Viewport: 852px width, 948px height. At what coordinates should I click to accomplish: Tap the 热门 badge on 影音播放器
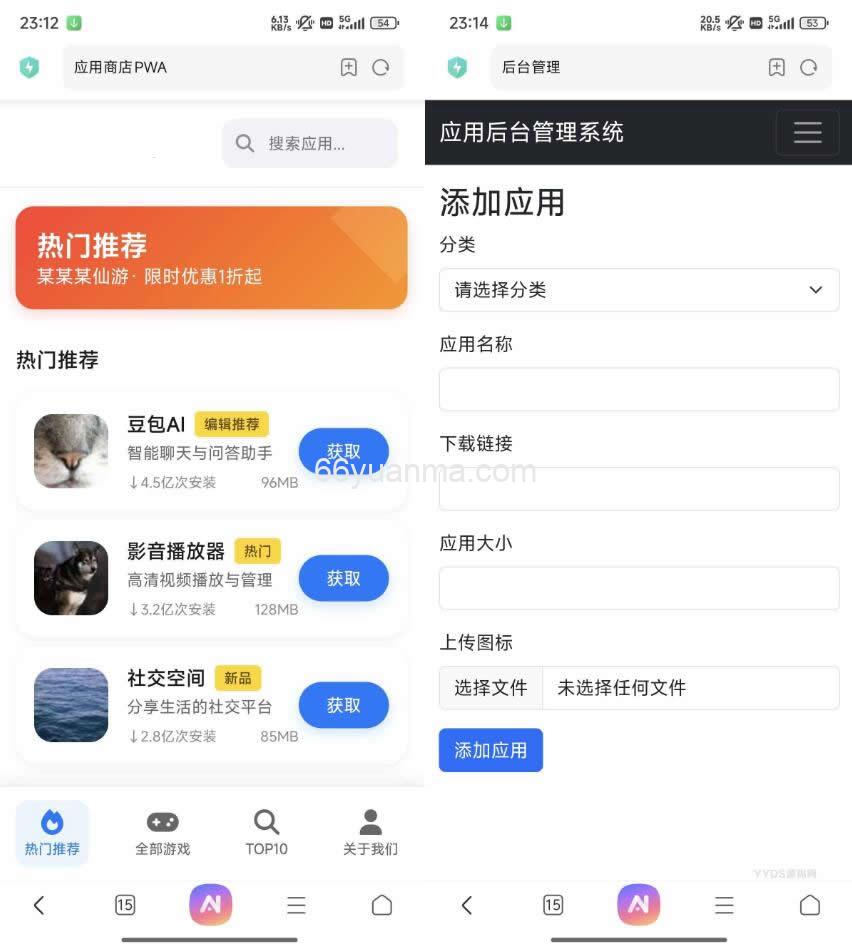257,551
